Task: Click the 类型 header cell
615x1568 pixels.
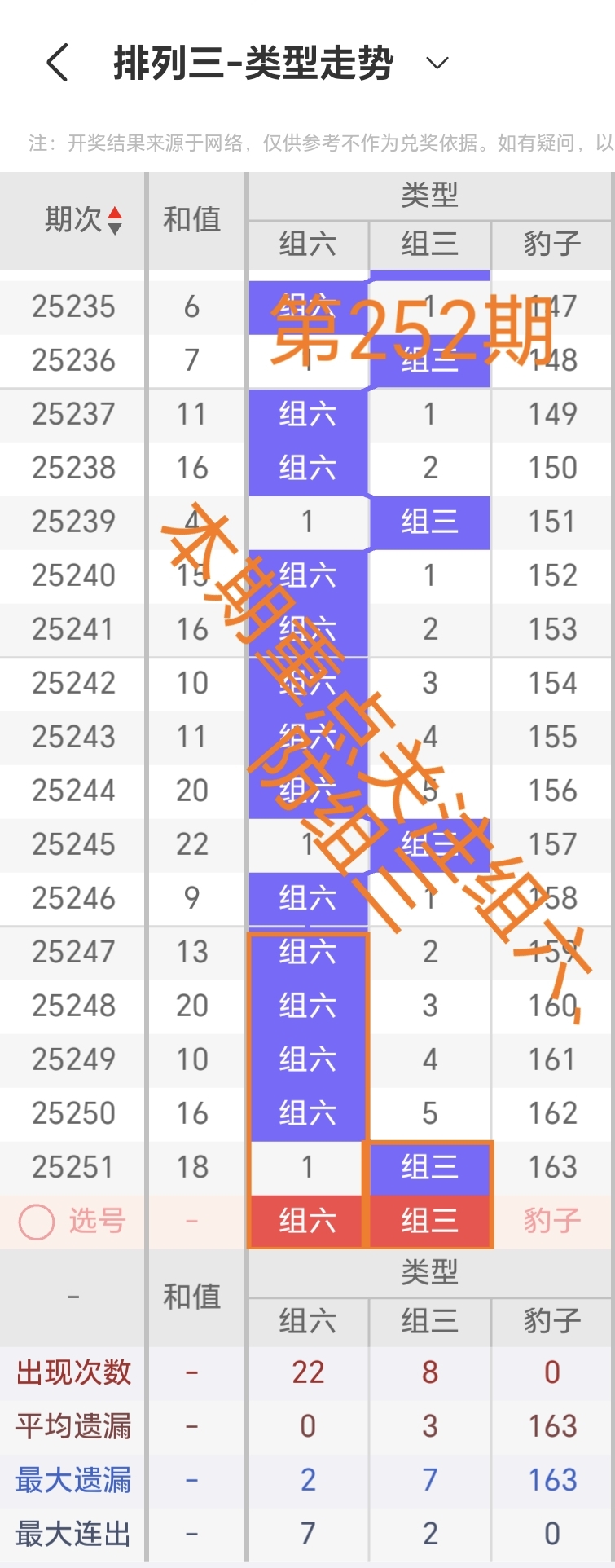Action: 430,196
